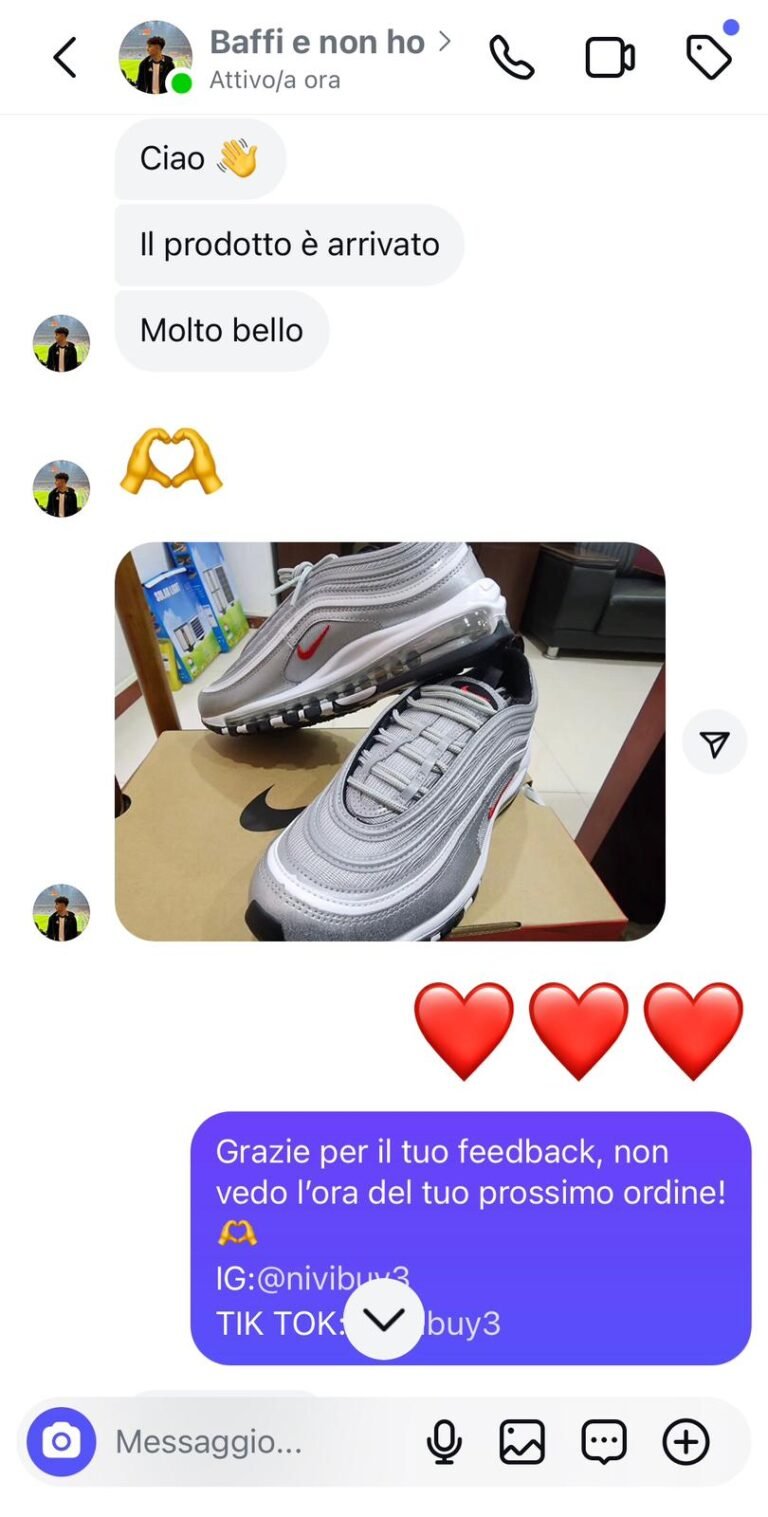Open the sneaker photo in the chat
Screen dimensions: 768x1517
390,741
